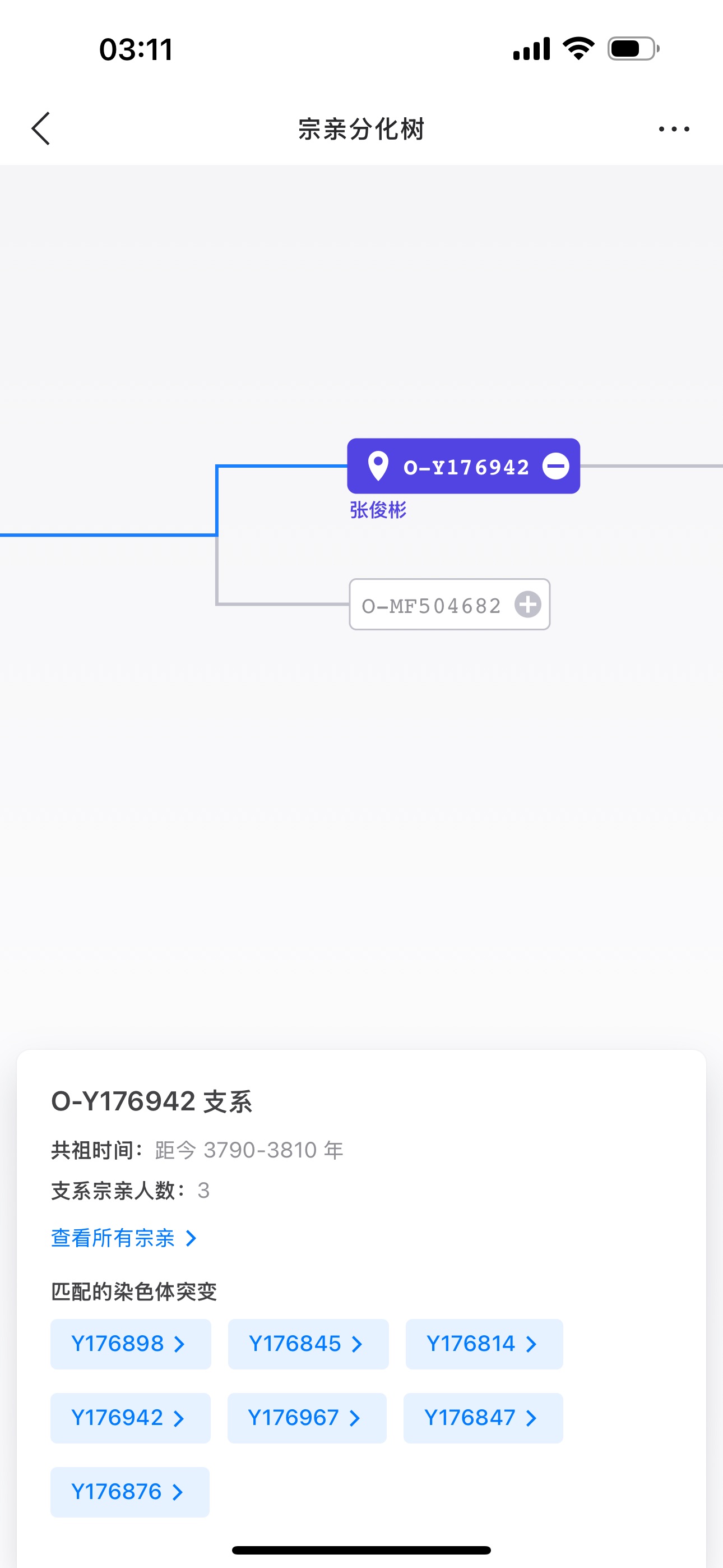Open 查看所有宗亲 link
Viewport: 723px width, 1568px height.
point(124,1238)
